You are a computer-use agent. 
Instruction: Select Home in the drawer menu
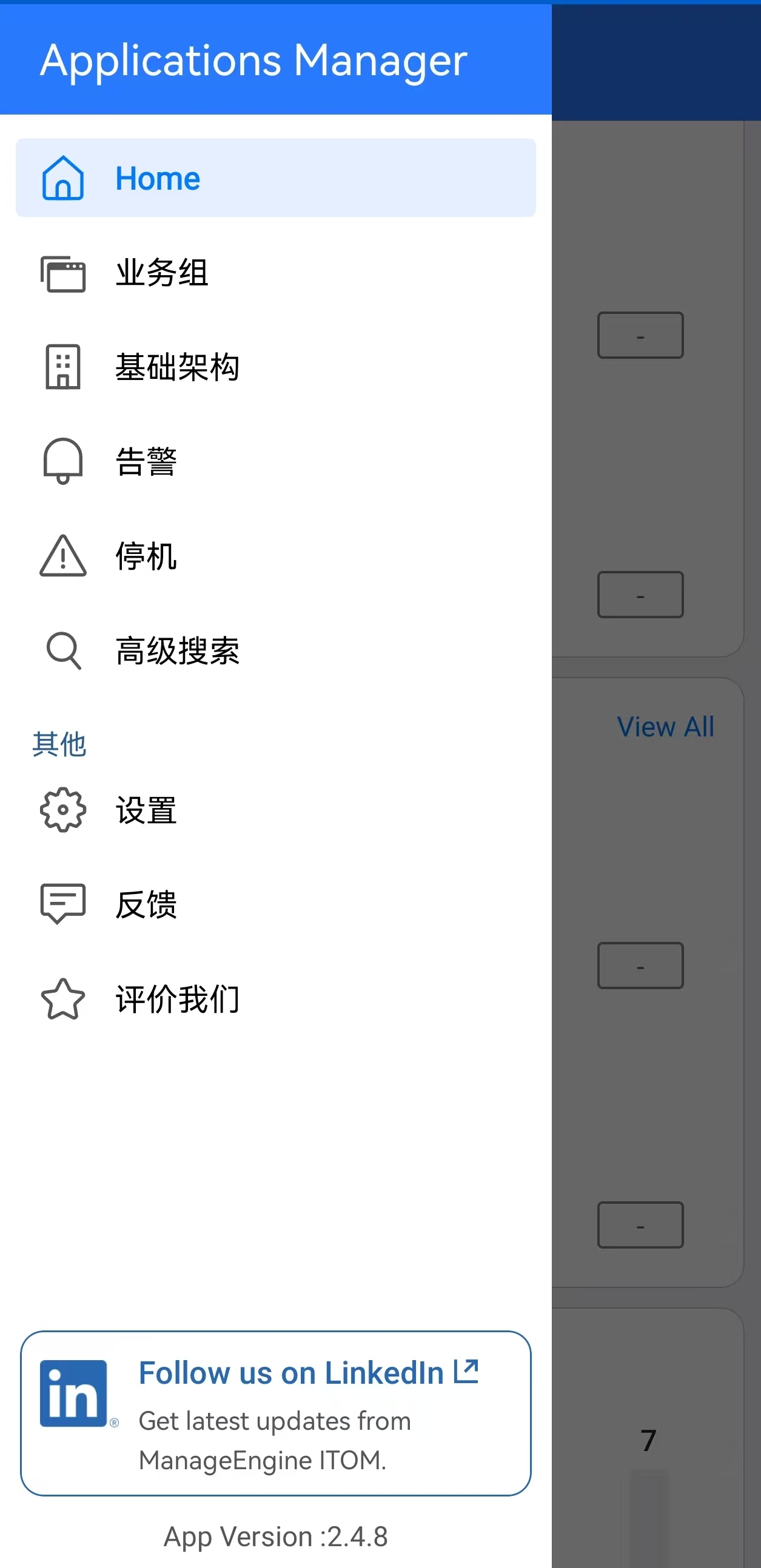275,178
